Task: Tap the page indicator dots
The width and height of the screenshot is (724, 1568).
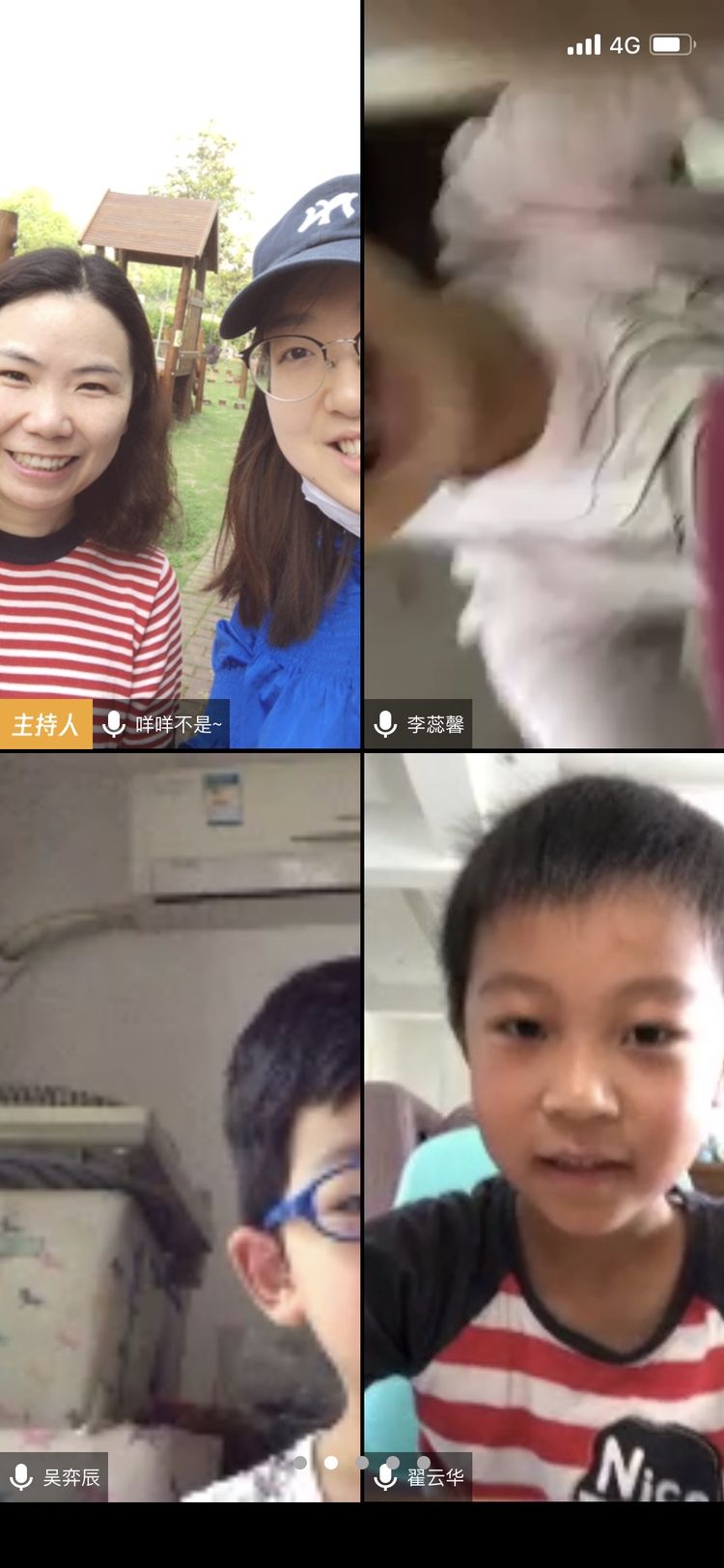Action: [361, 1463]
